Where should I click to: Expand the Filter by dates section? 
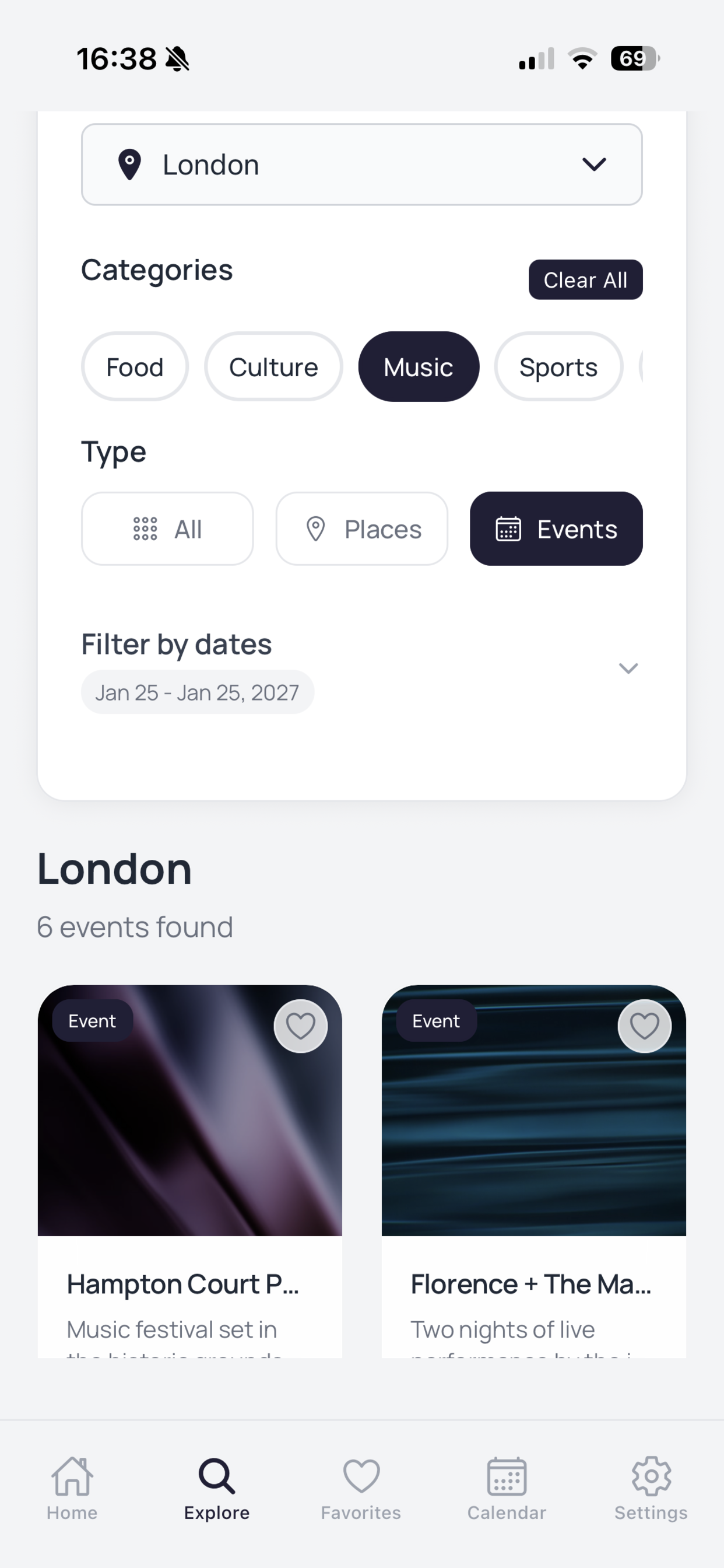point(628,668)
